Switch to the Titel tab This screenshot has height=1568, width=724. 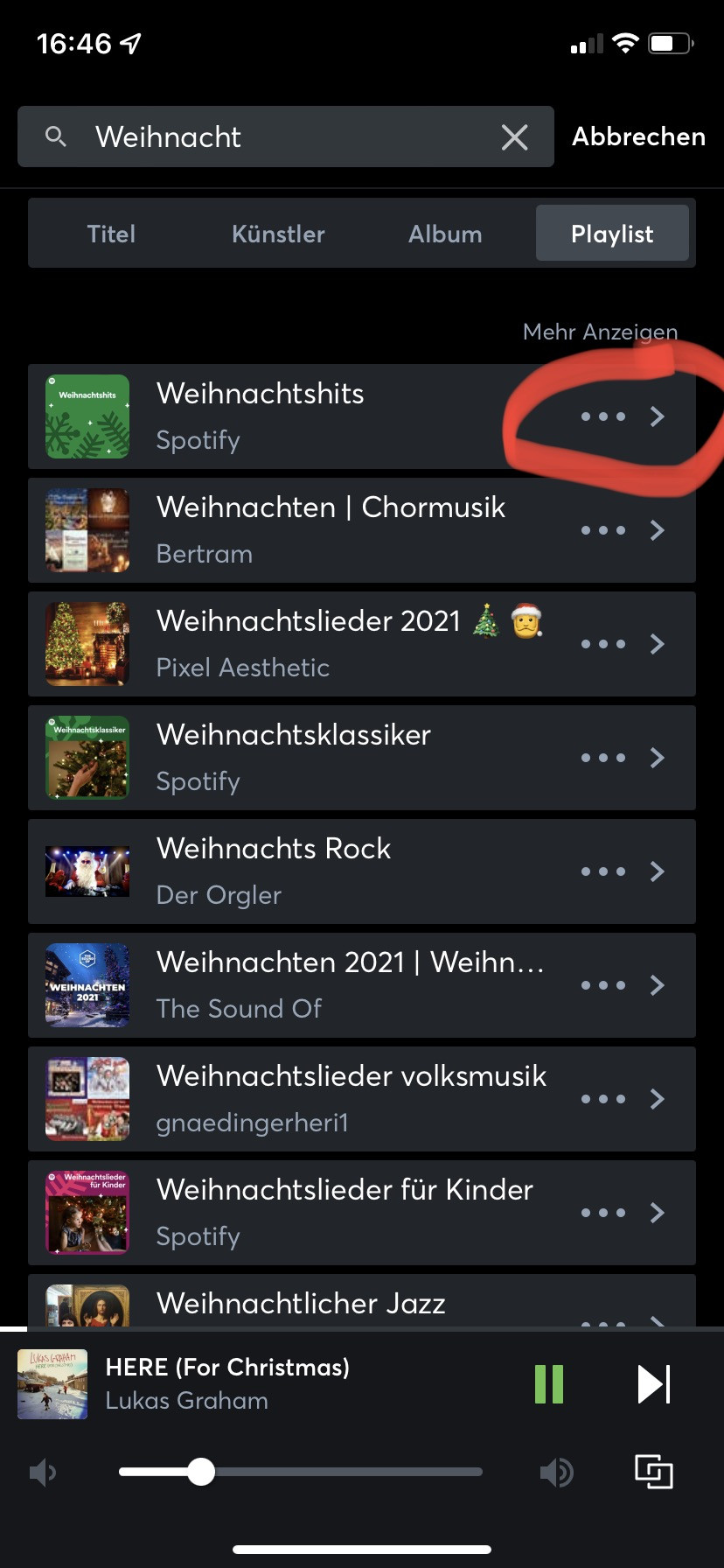click(111, 234)
